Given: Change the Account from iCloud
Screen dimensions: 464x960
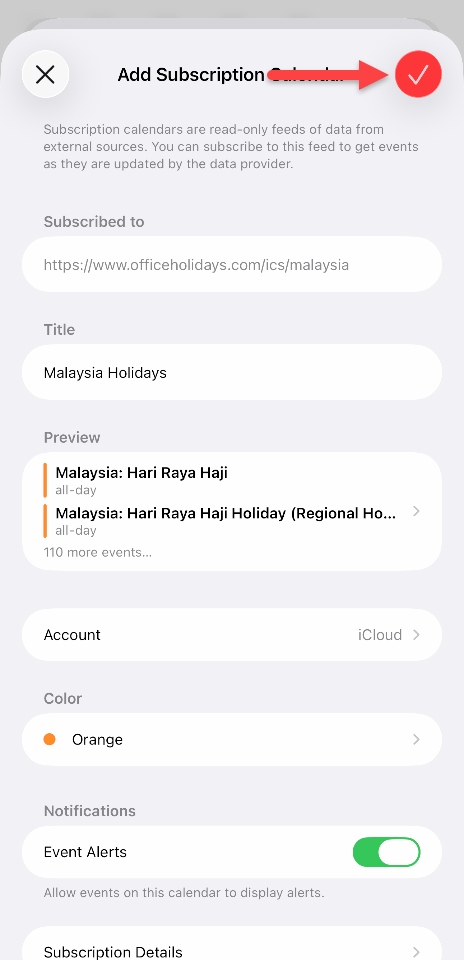Looking at the screenshot, I should 232,635.
